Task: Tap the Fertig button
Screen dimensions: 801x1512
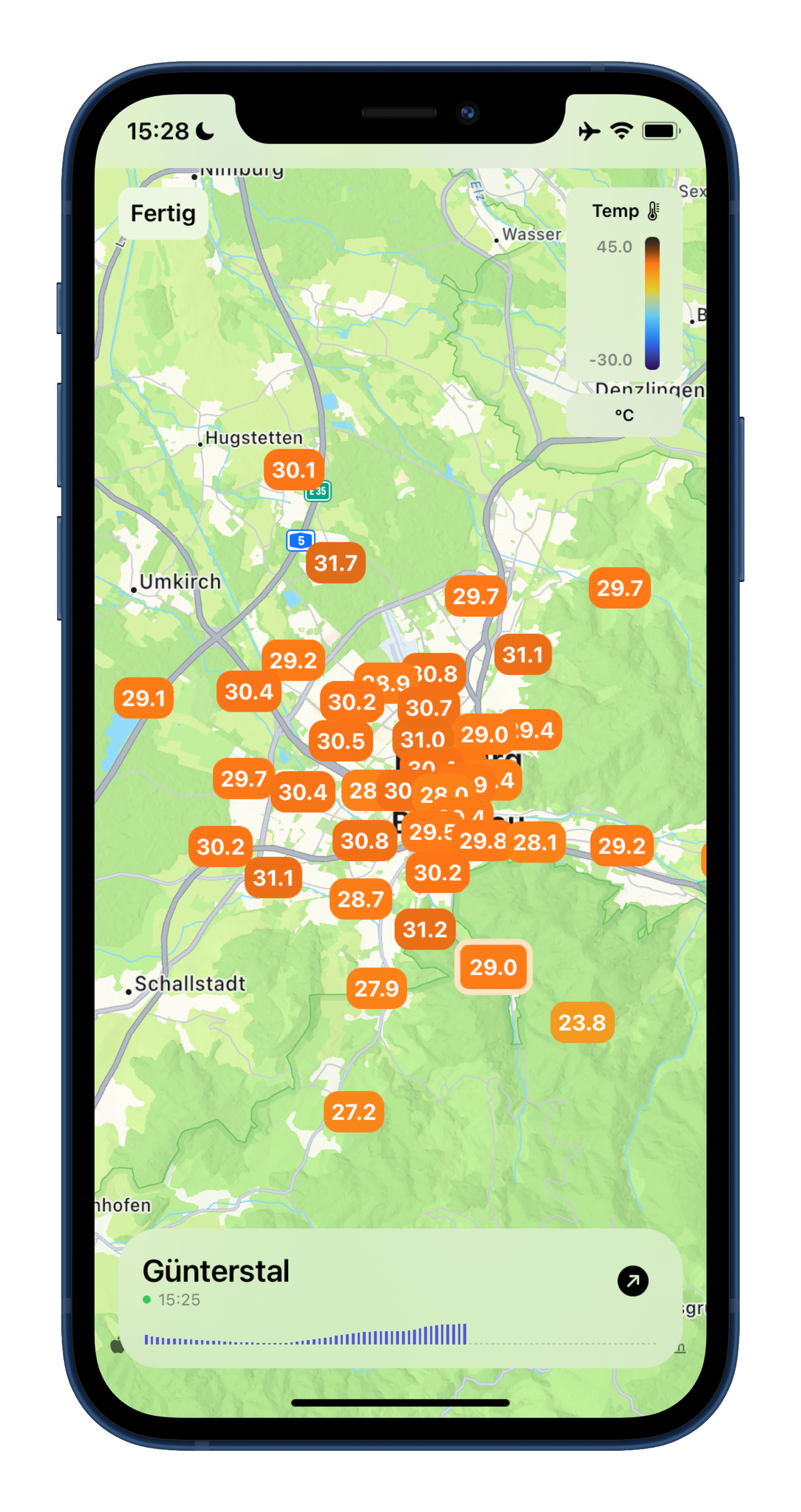Action: tap(163, 214)
